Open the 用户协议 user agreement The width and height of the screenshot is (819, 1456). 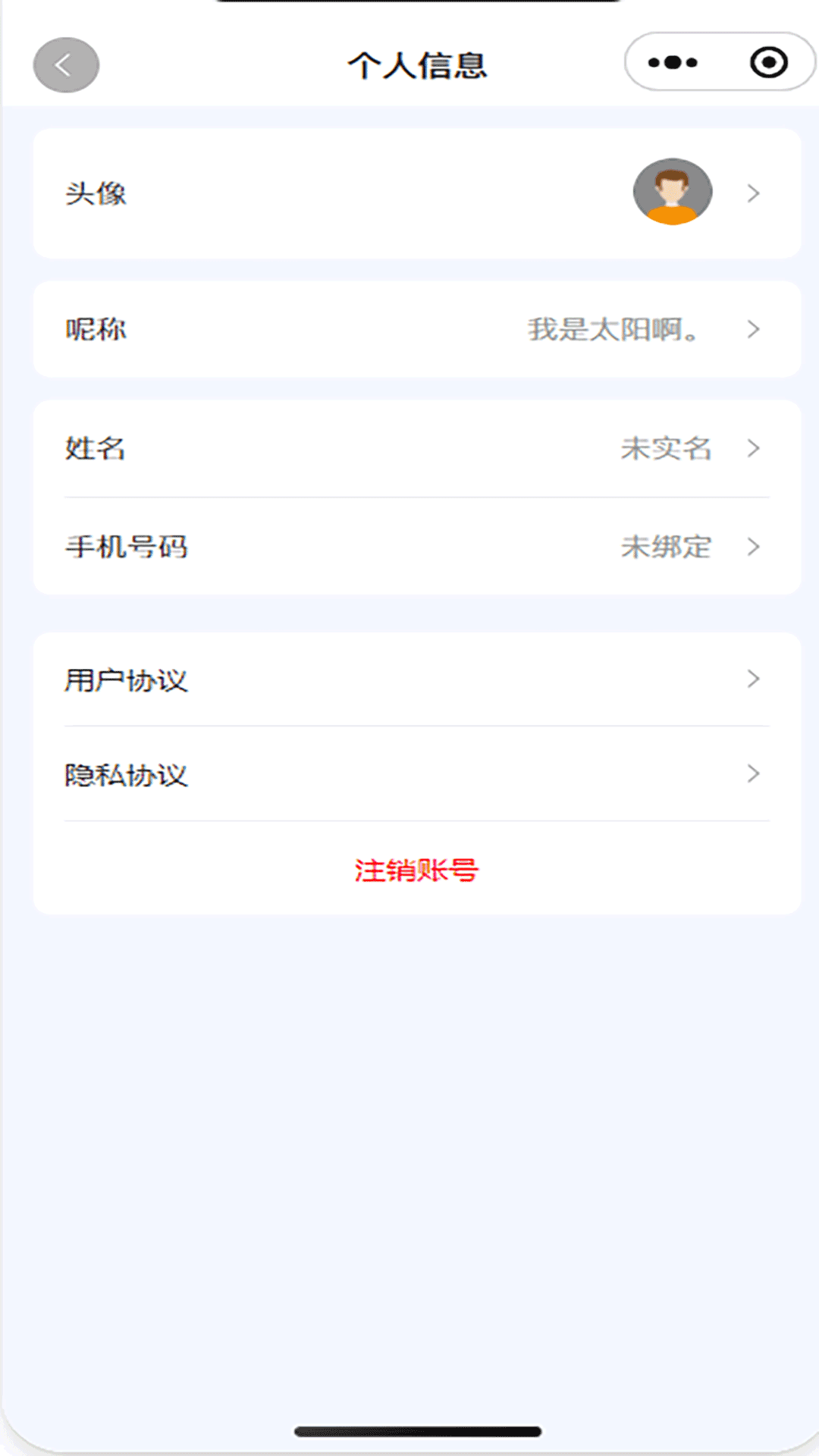417,679
